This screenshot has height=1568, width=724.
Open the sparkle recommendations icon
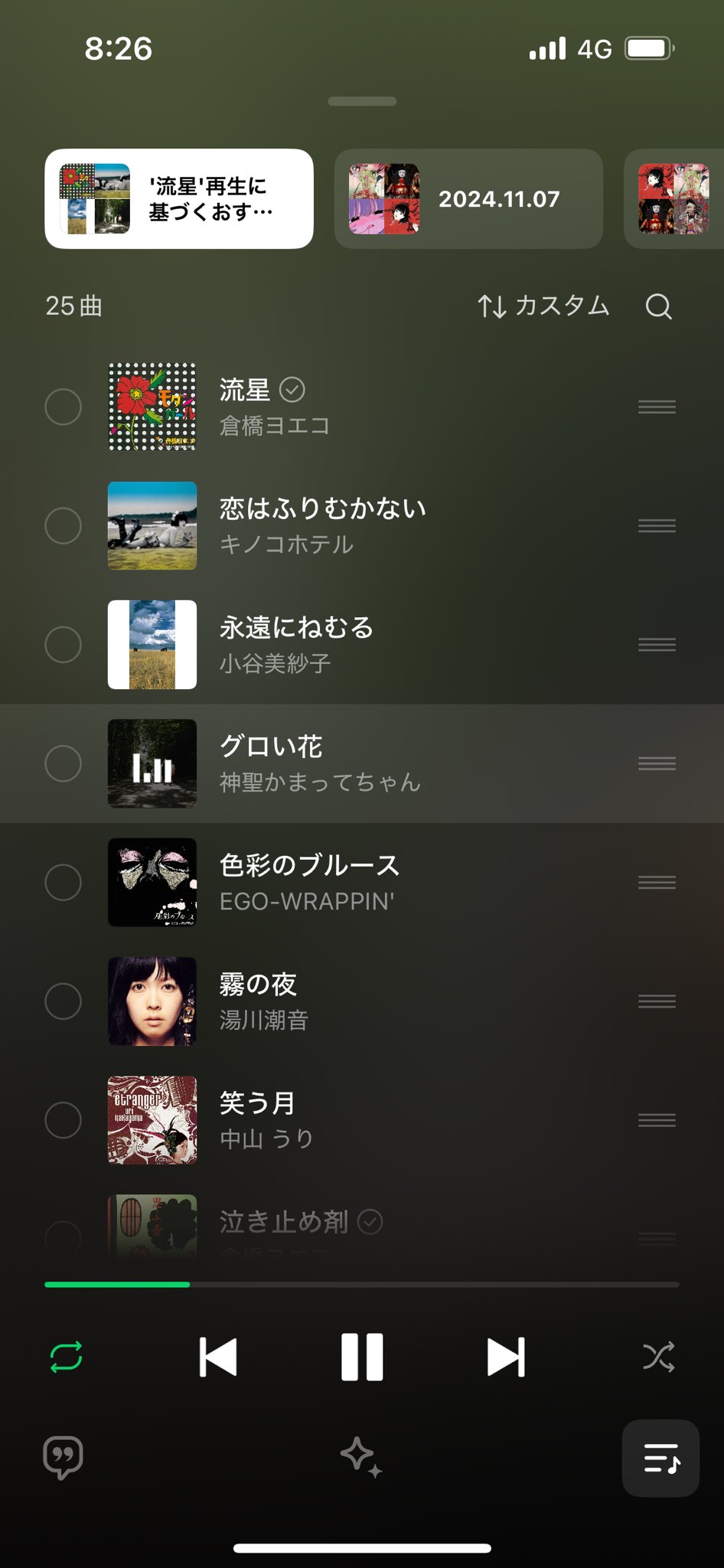tap(361, 1457)
